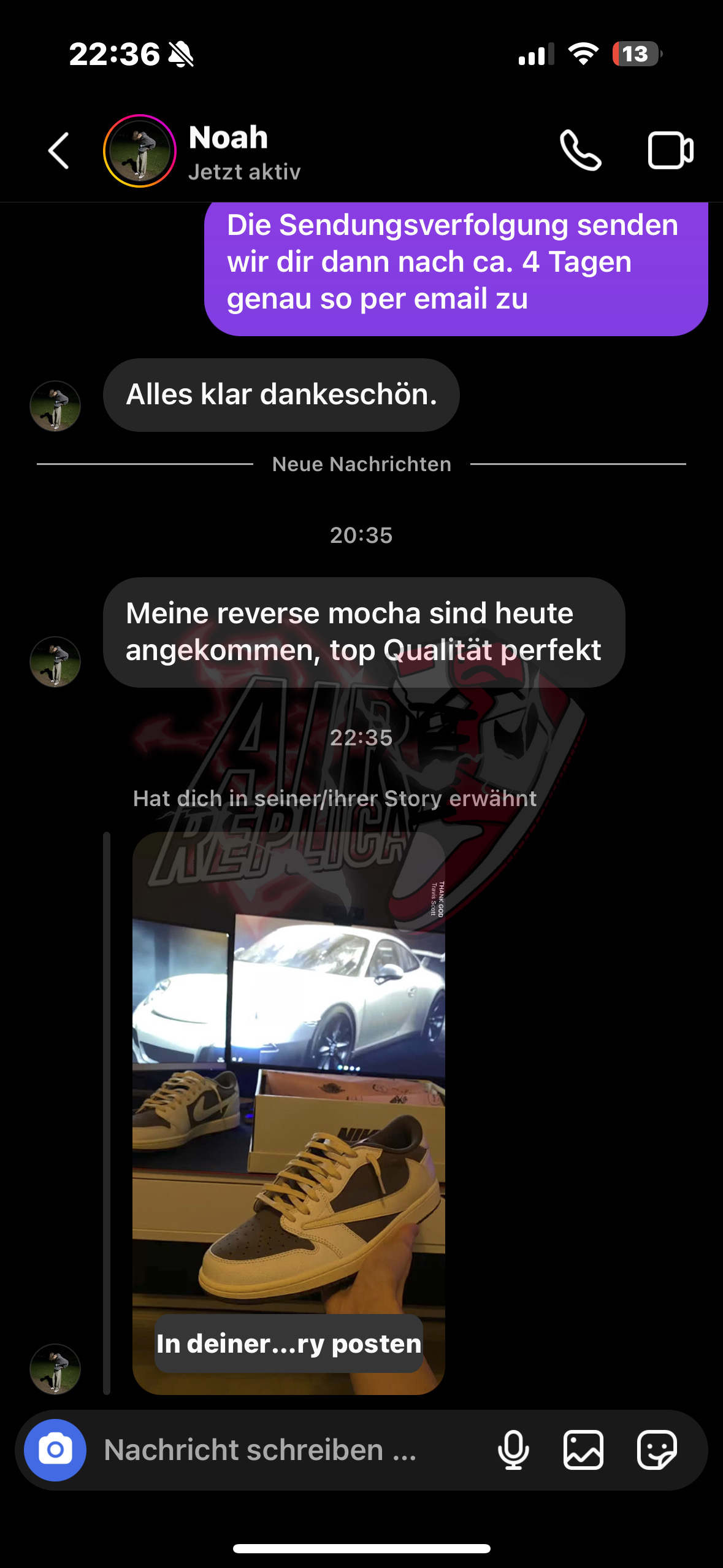Open Noah's story from the header avatar
This screenshot has width=723, height=1568.
point(140,151)
